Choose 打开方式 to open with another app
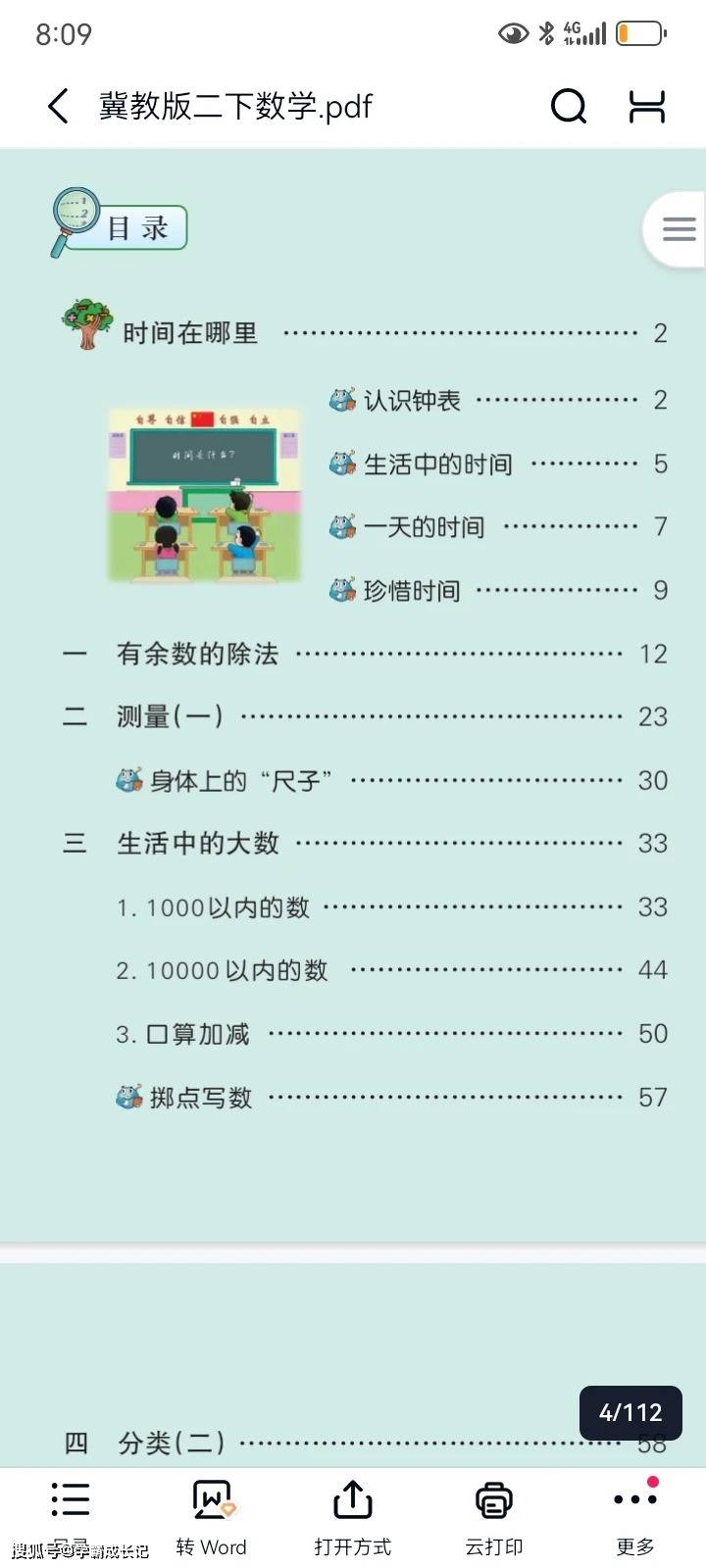 [353, 1515]
